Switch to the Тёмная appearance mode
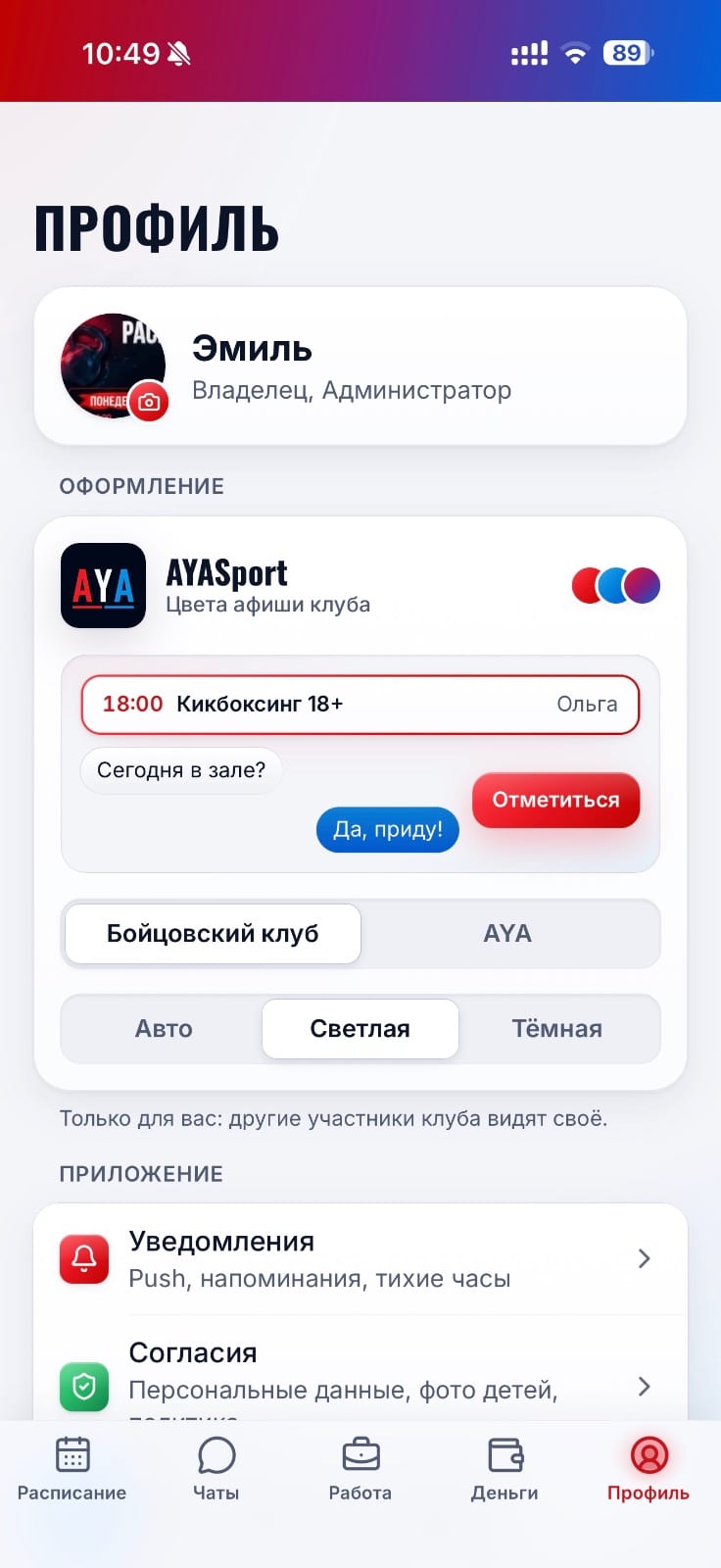721x1568 pixels. pyautogui.click(x=556, y=1029)
